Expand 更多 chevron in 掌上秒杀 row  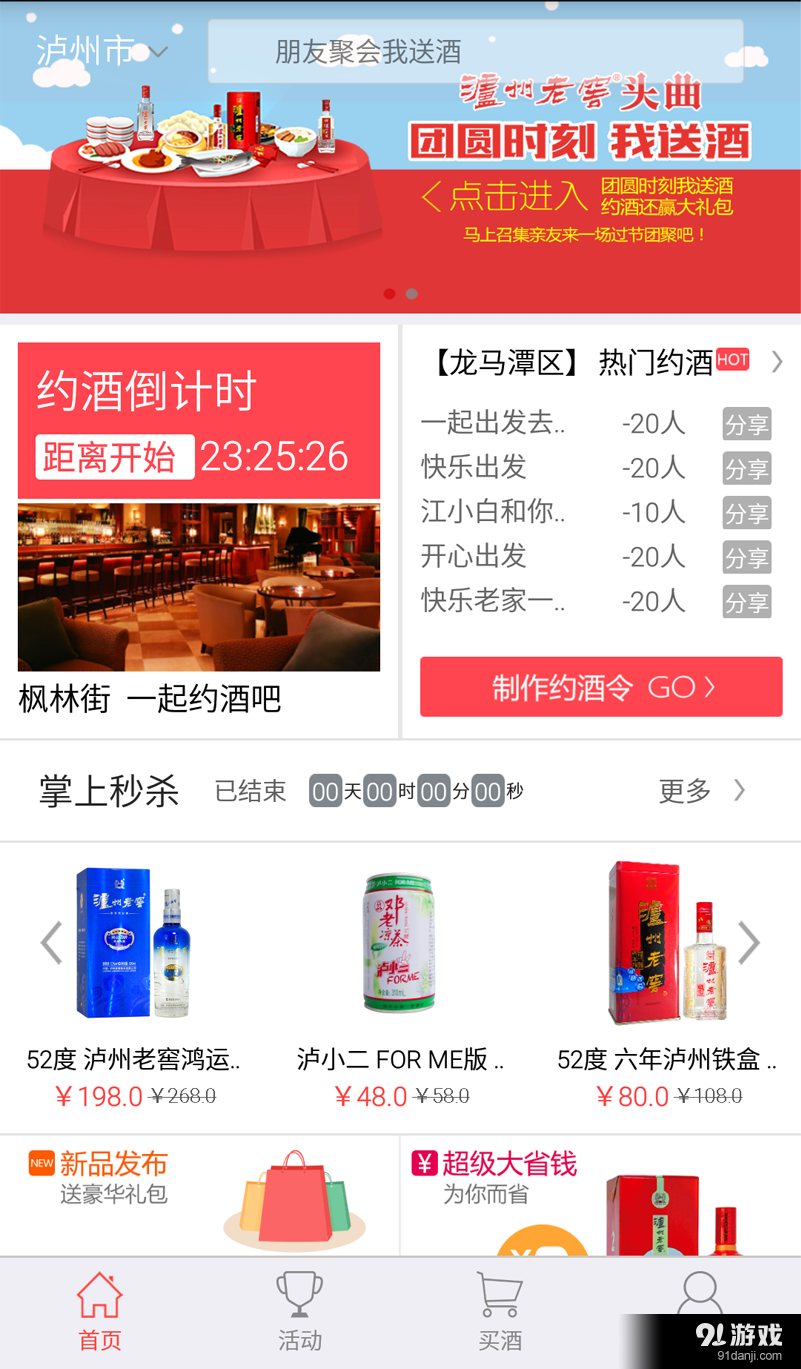coord(738,790)
